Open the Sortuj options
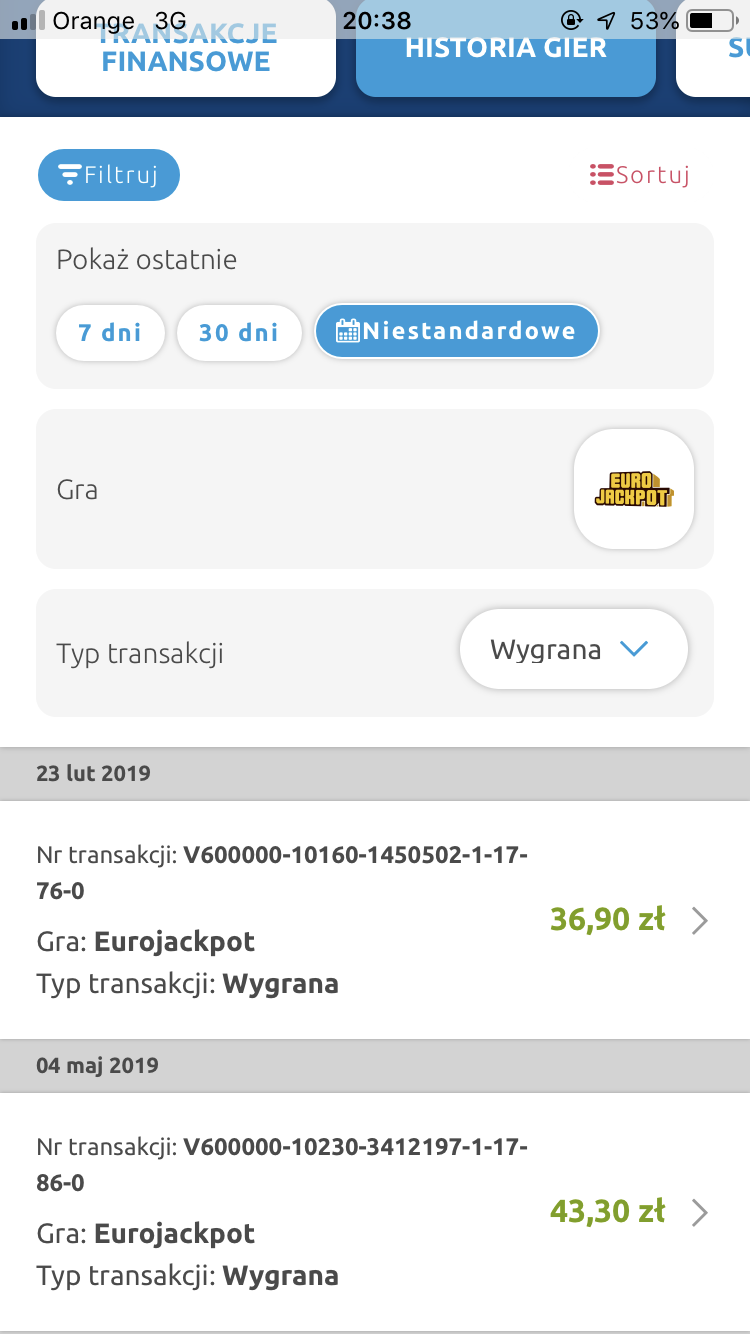This screenshot has height=1334, width=750. click(x=640, y=175)
